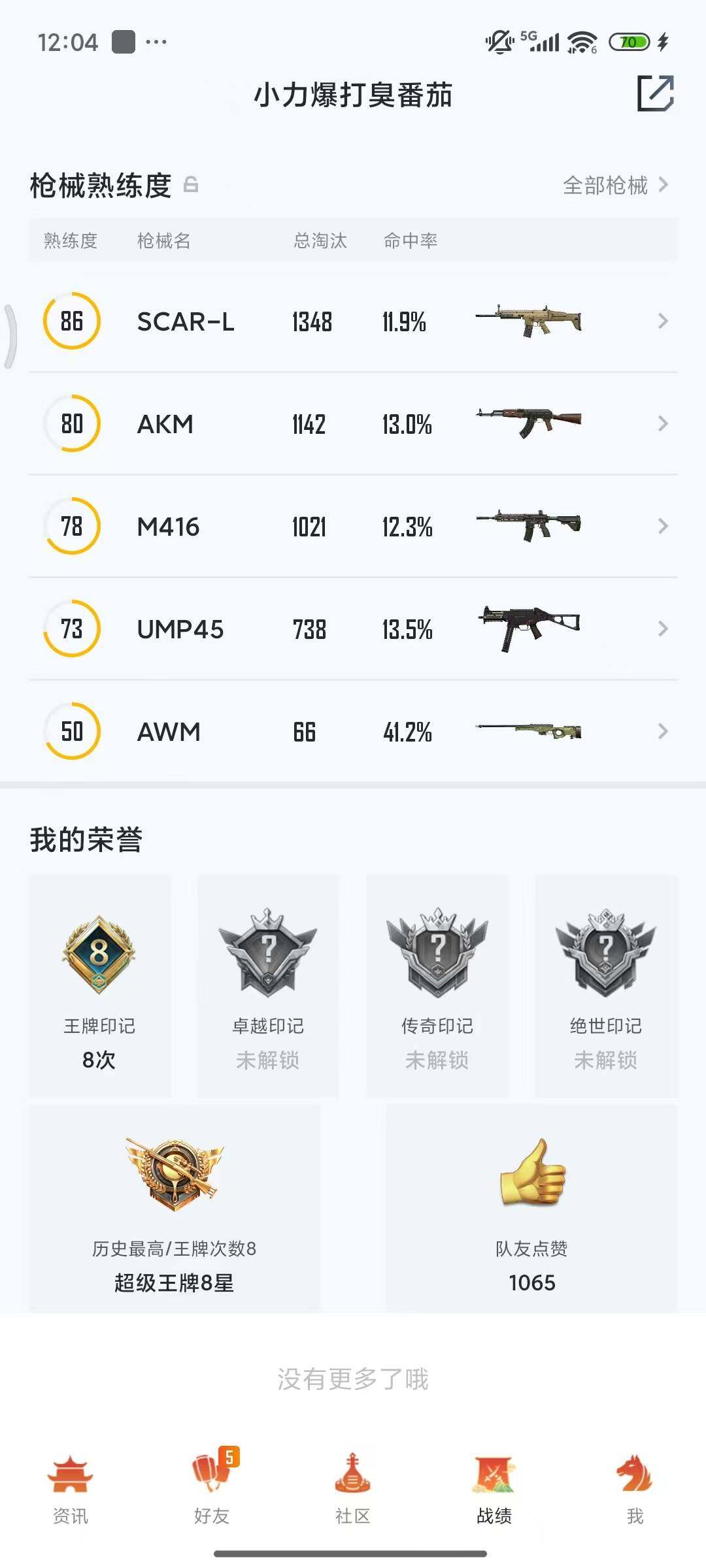The width and height of the screenshot is (706, 1568).
Task: Switch to the 战绩 tab
Action: [495, 1475]
